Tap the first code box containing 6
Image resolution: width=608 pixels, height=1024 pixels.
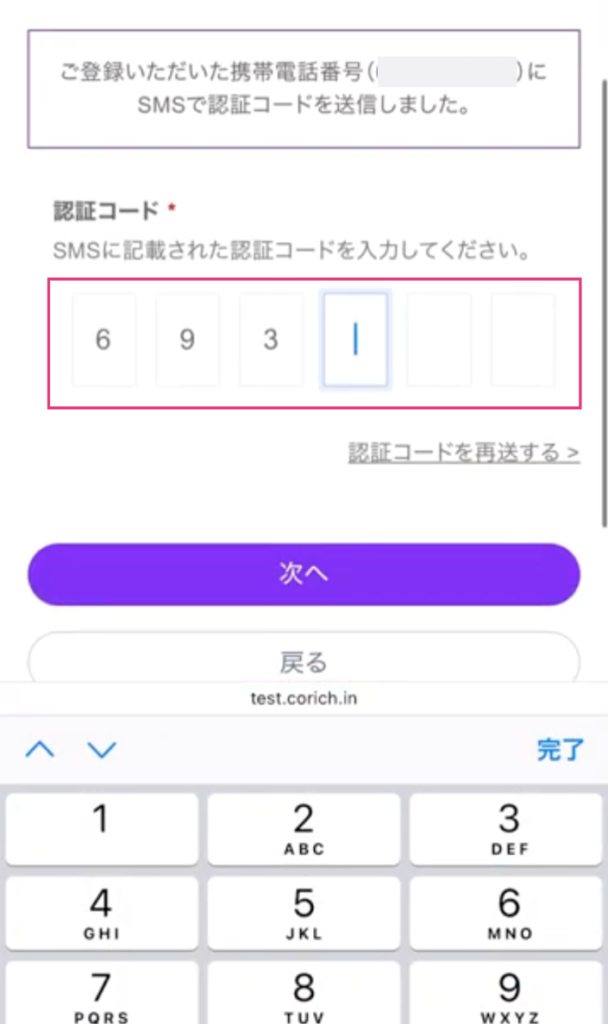coord(103,340)
